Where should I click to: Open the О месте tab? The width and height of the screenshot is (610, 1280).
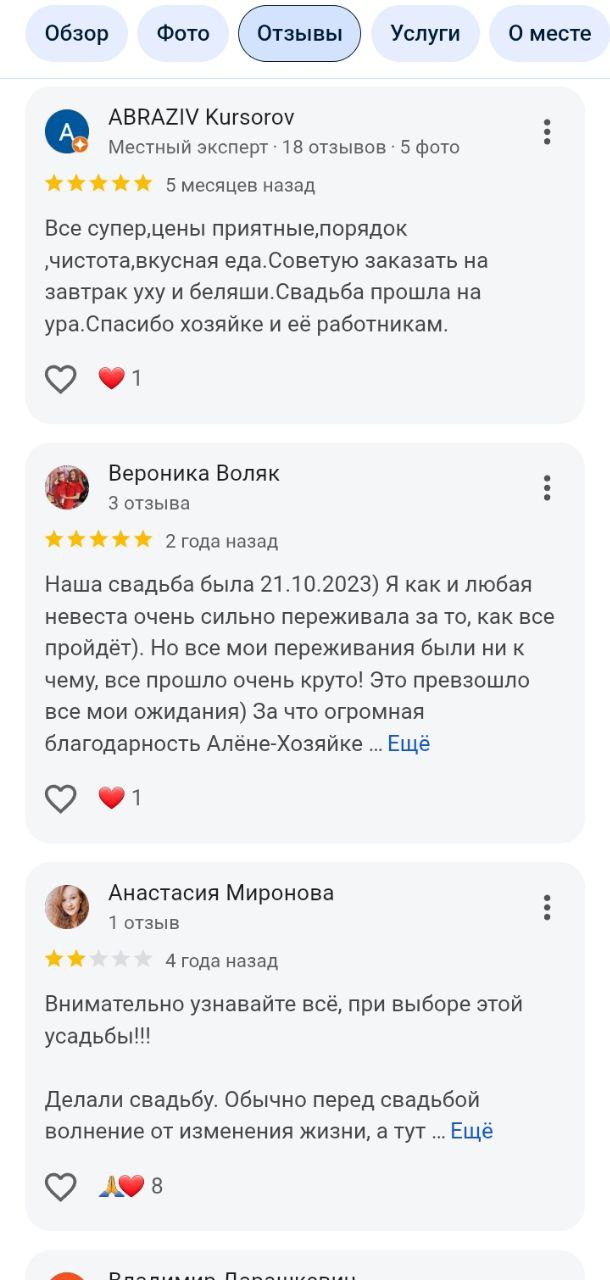[549, 33]
